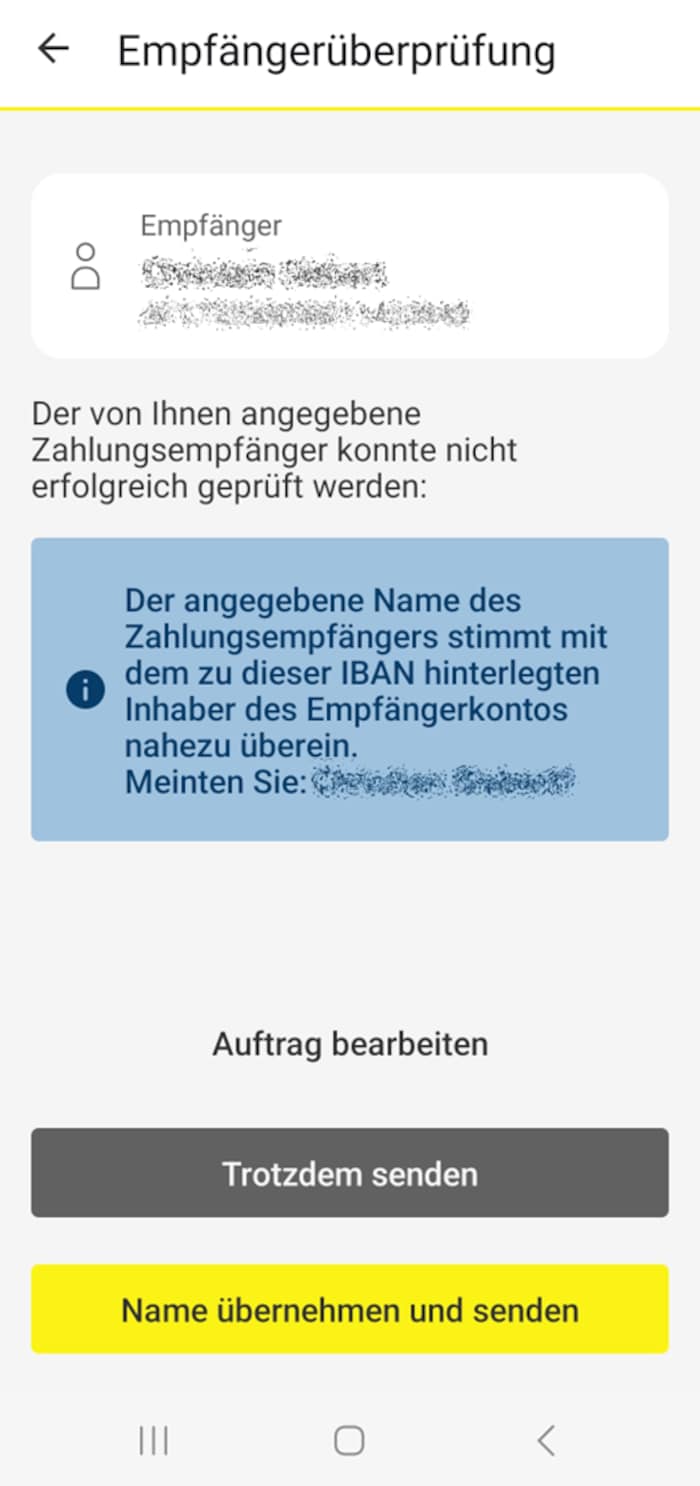Select Trotzdem senden
This screenshot has height=1486, width=700.
tap(350, 1173)
